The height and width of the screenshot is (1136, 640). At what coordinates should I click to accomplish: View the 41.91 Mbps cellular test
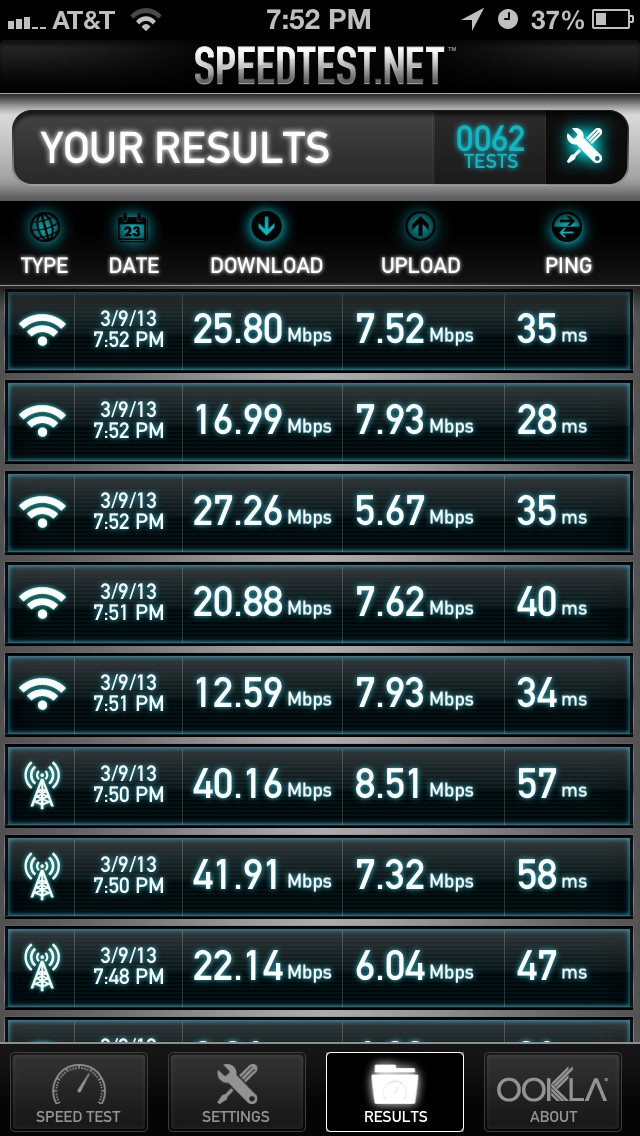tap(319, 877)
